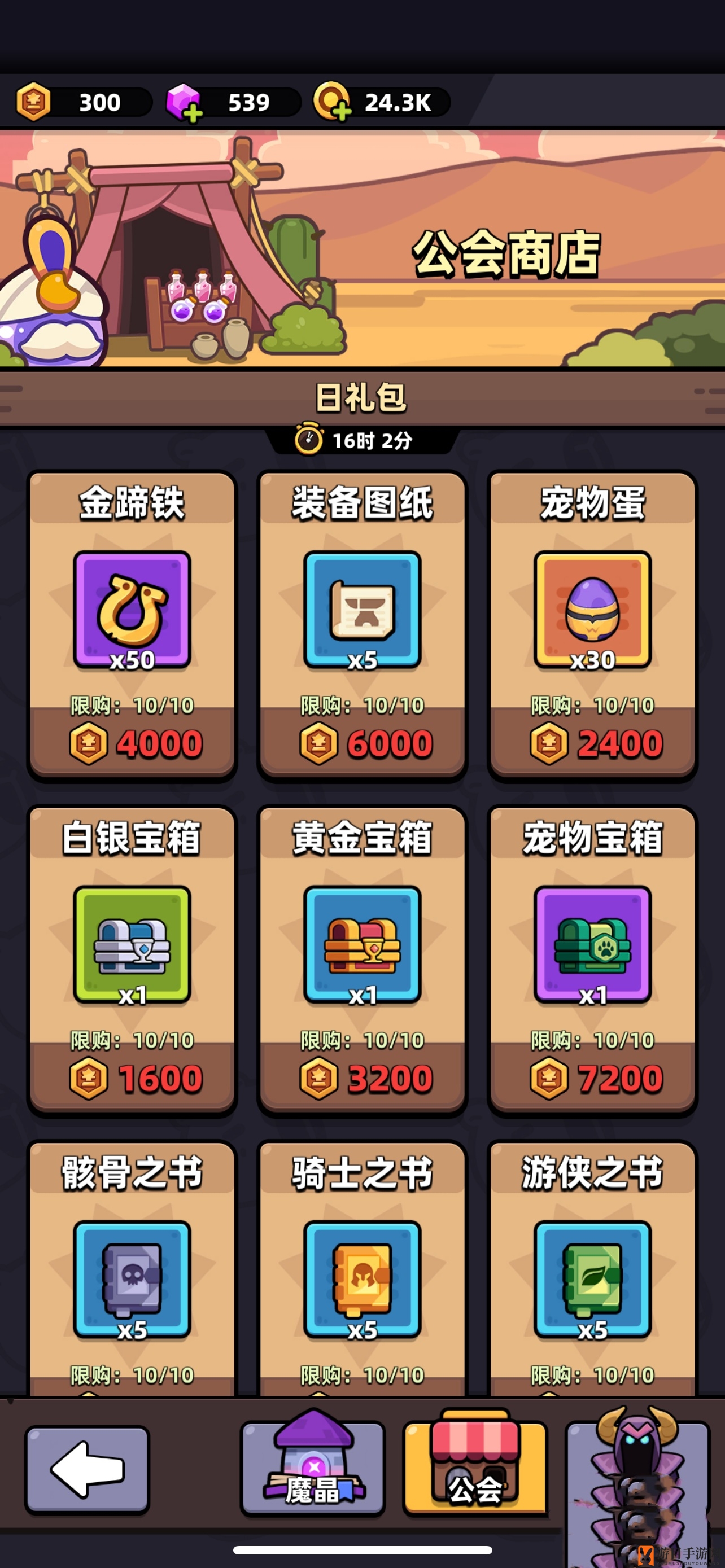This screenshot has width=725, height=1568.
Task: Buy the 白银宝箱 for 1600
Action: click(132, 1078)
